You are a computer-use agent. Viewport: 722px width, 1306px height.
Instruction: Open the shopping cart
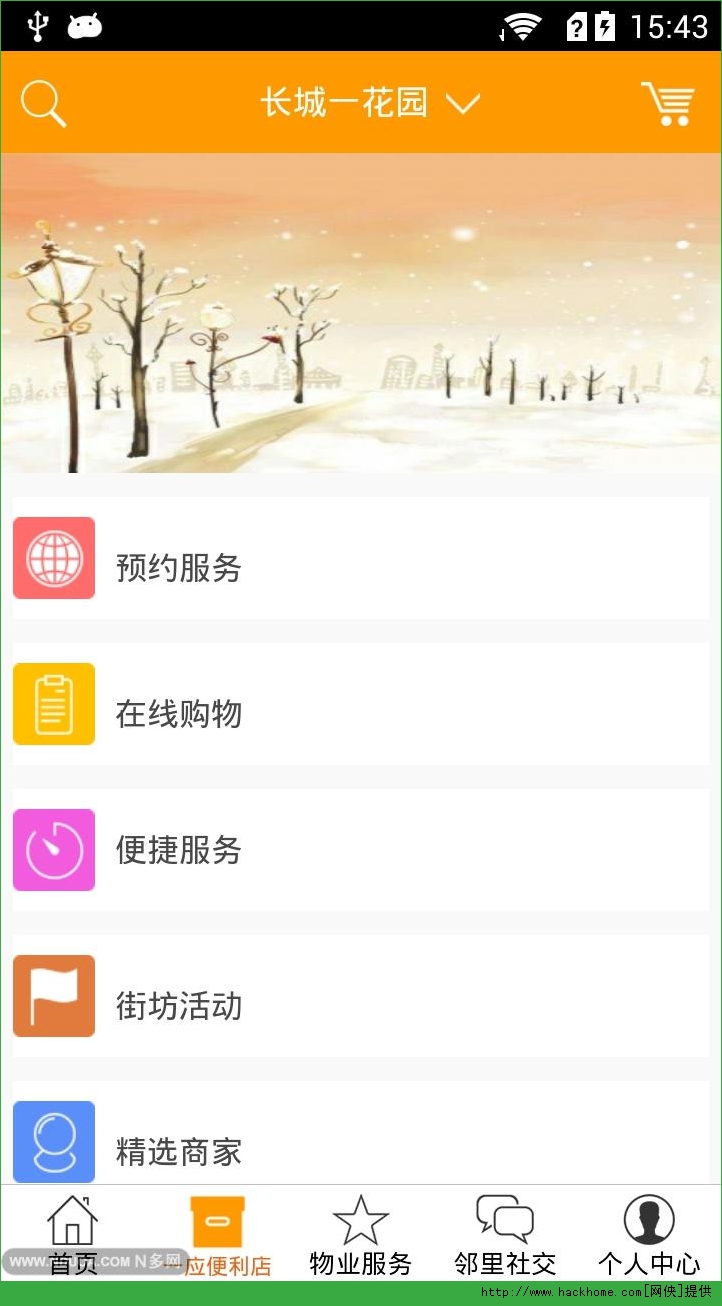pyautogui.click(x=668, y=103)
